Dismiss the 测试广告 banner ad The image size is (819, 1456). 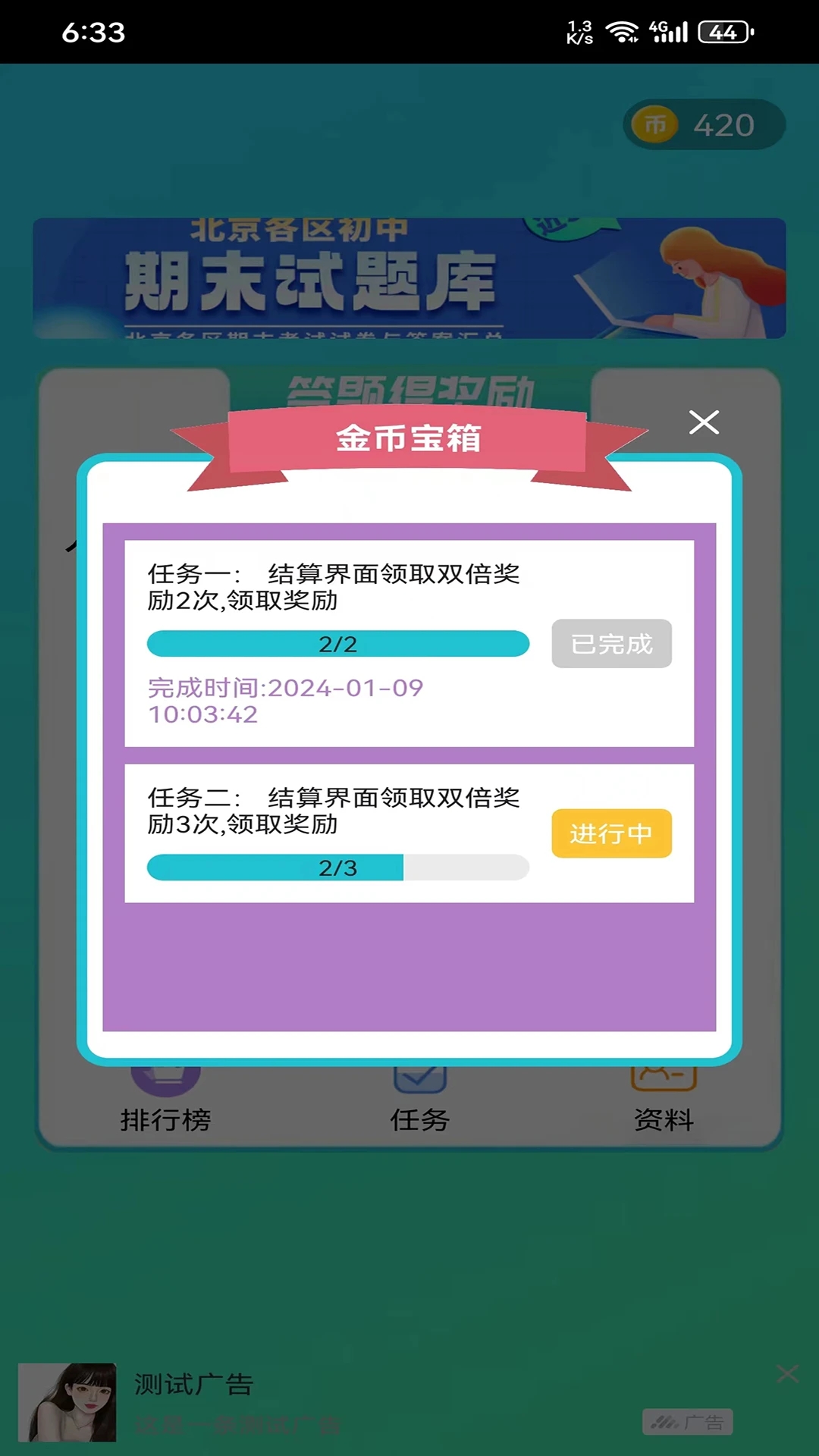(x=788, y=1373)
